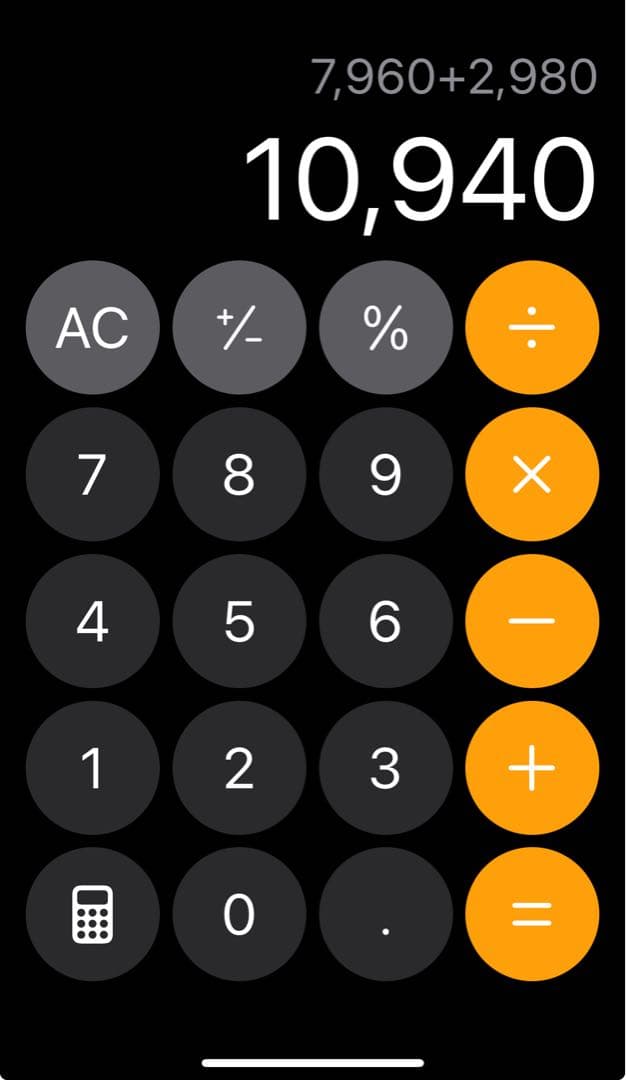
Task: Select the multiply operator
Action: click(532, 474)
